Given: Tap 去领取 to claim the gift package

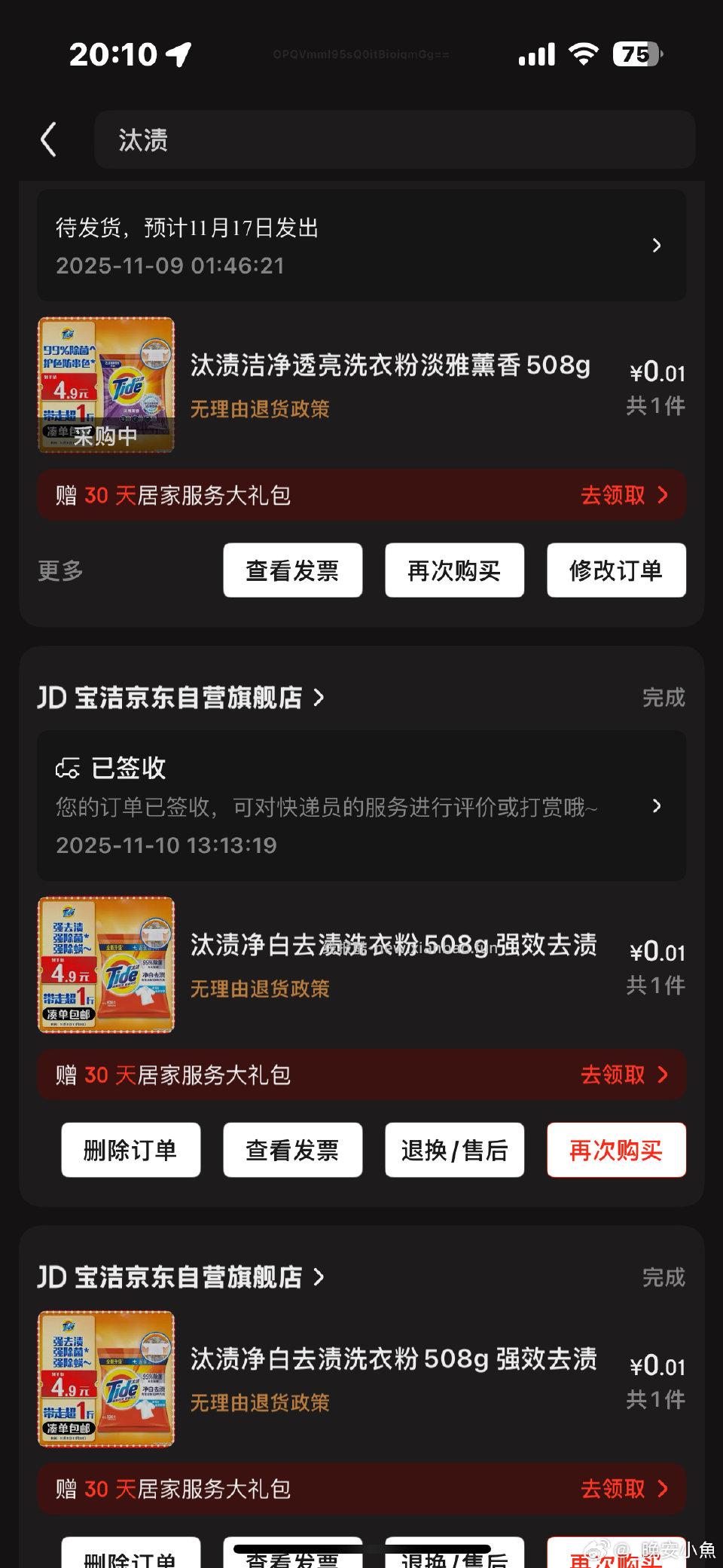Looking at the screenshot, I should click(x=615, y=495).
